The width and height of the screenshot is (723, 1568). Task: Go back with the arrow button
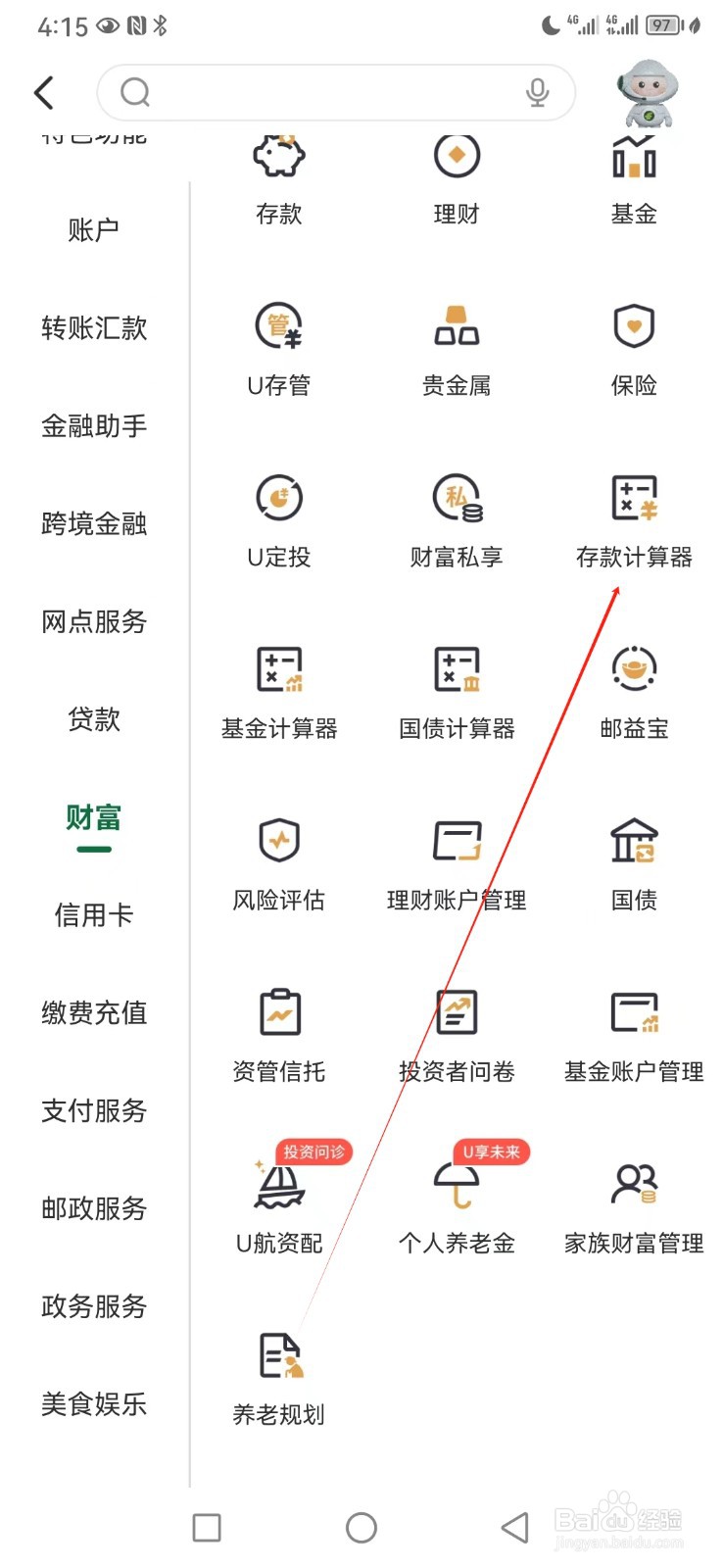[x=43, y=91]
